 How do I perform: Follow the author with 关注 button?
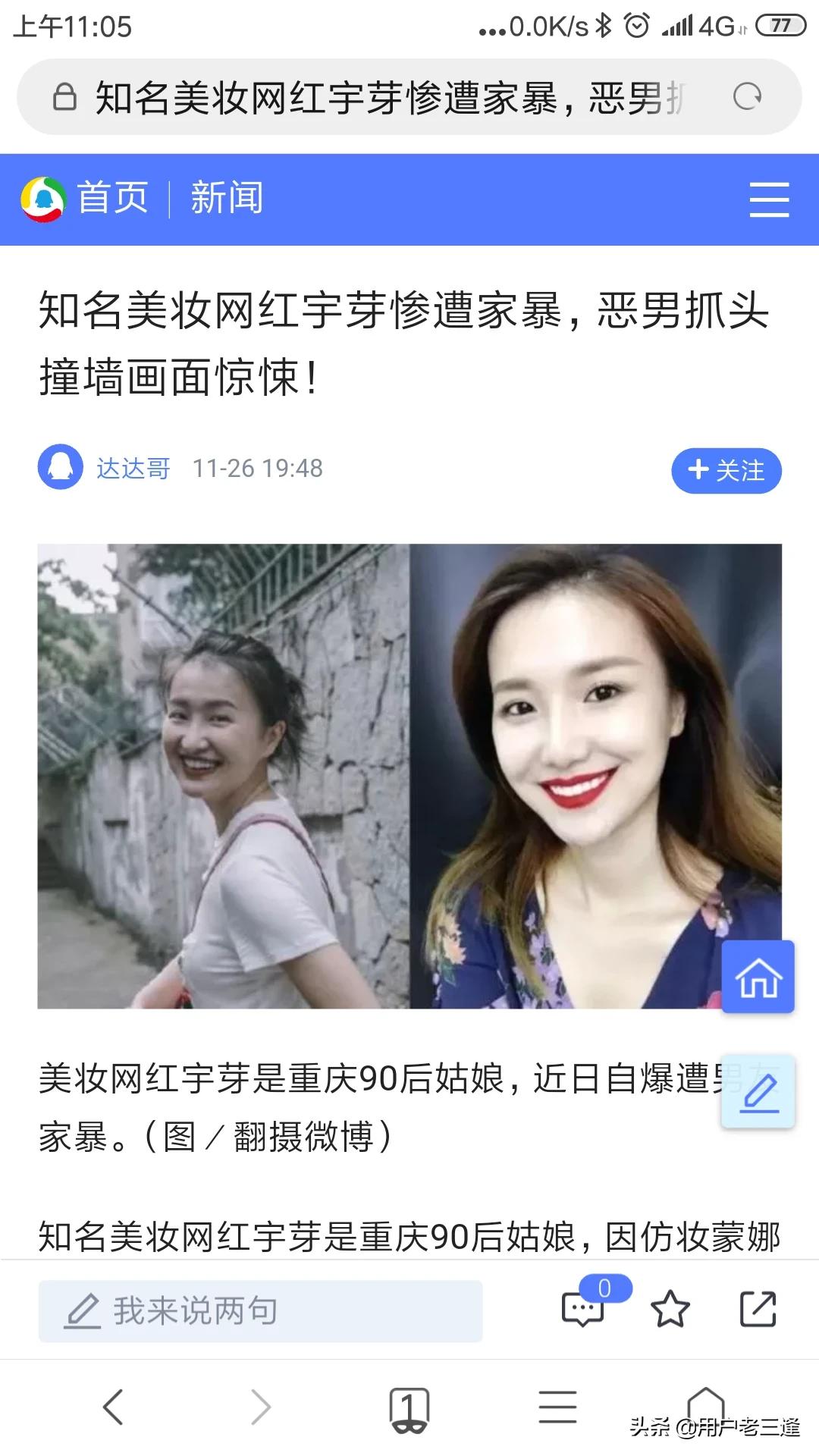[726, 470]
